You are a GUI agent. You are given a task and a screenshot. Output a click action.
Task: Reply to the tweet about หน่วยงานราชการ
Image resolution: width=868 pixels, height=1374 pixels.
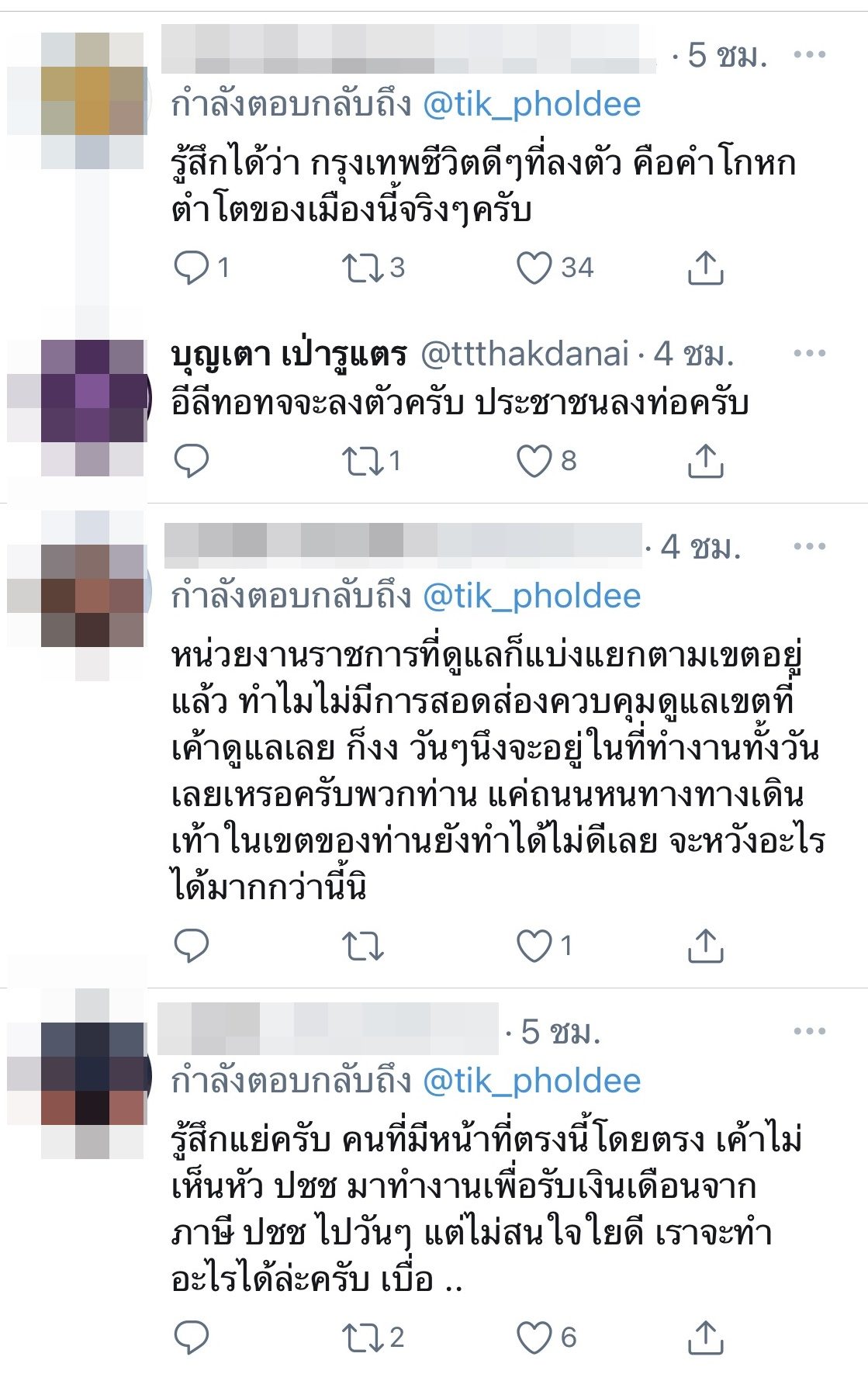[x=191, y=946]
